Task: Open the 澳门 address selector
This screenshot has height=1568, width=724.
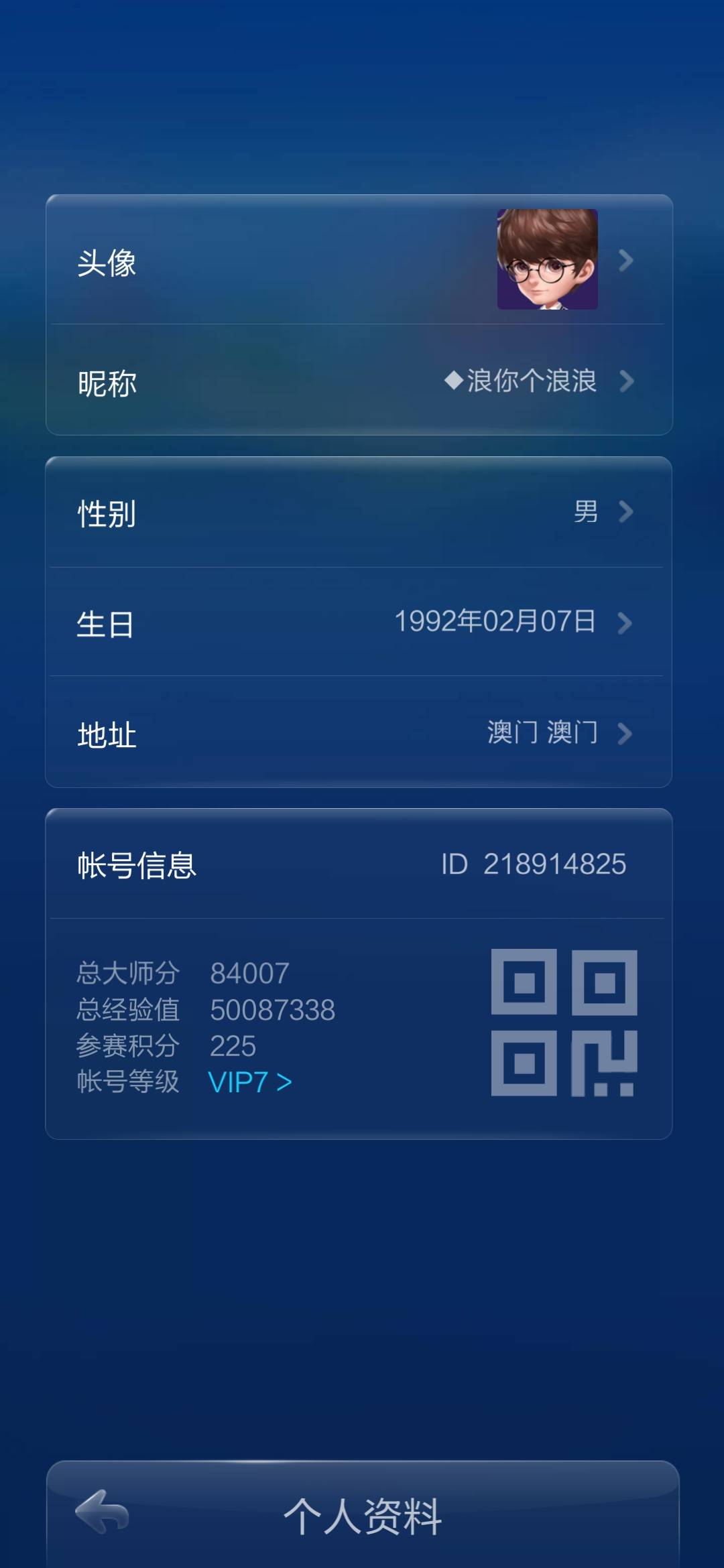Action: pyautogui.click(x=543, y=735)
